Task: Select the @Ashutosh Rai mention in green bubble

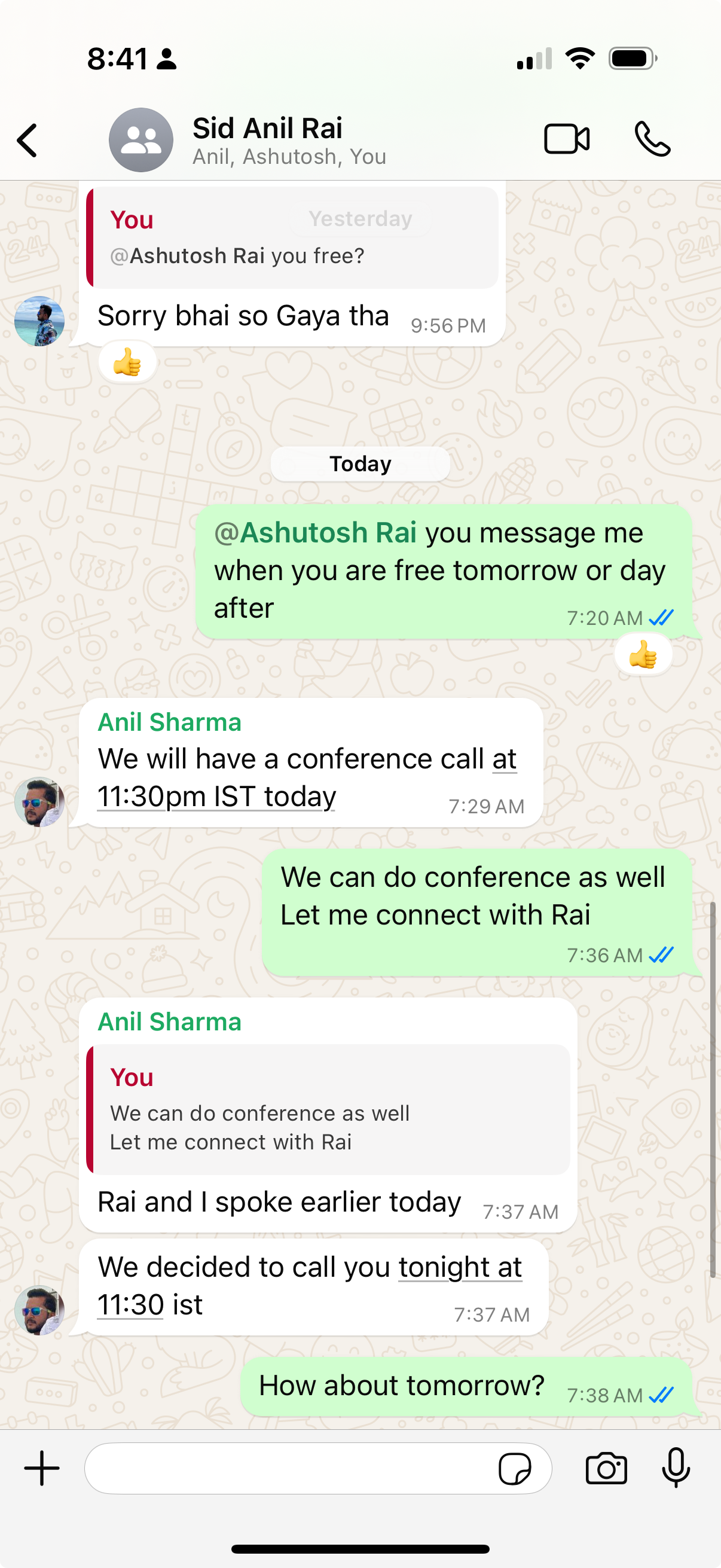Action: click(x=316, y=533)
